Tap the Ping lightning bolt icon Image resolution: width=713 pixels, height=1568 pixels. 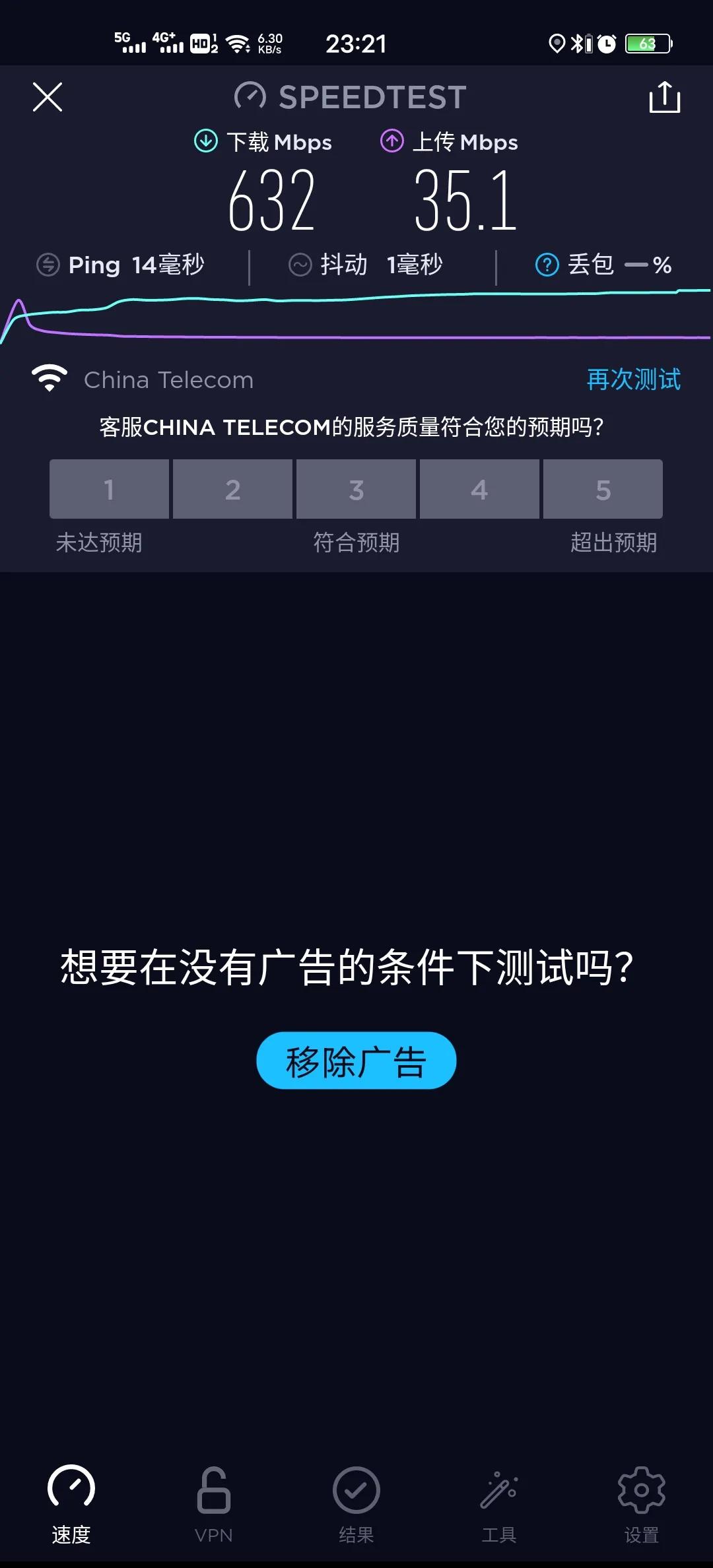pos(49,265)
